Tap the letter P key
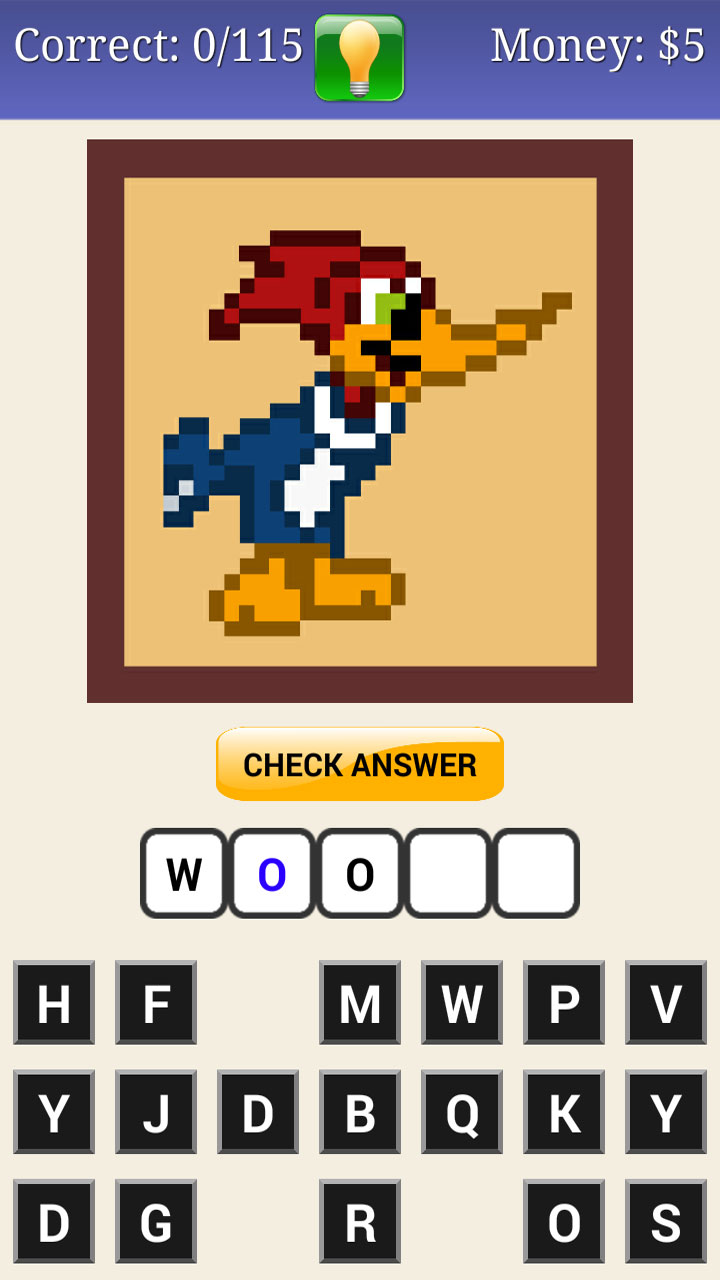 [564, 1003]
